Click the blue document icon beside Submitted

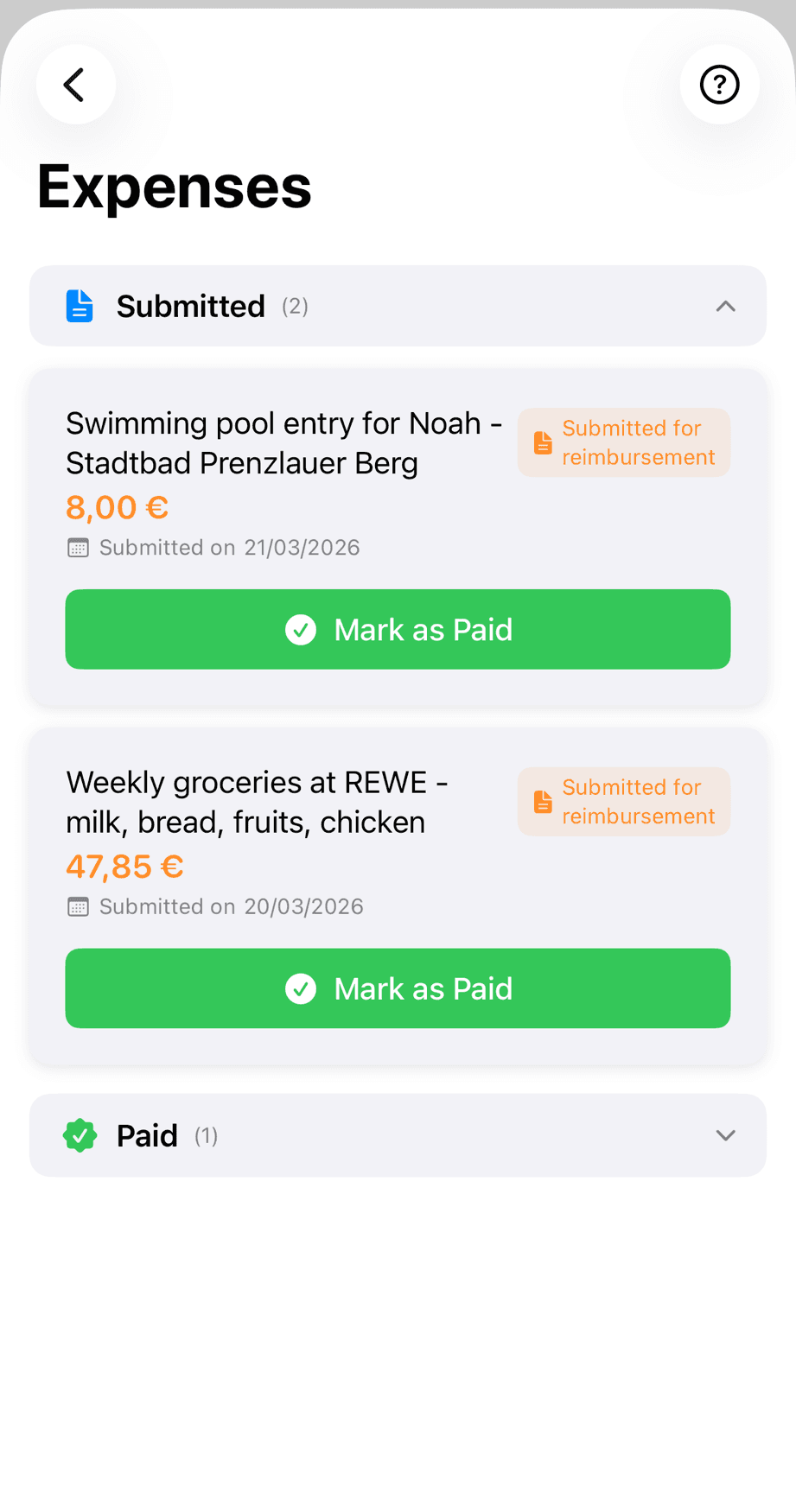point(79,306)
